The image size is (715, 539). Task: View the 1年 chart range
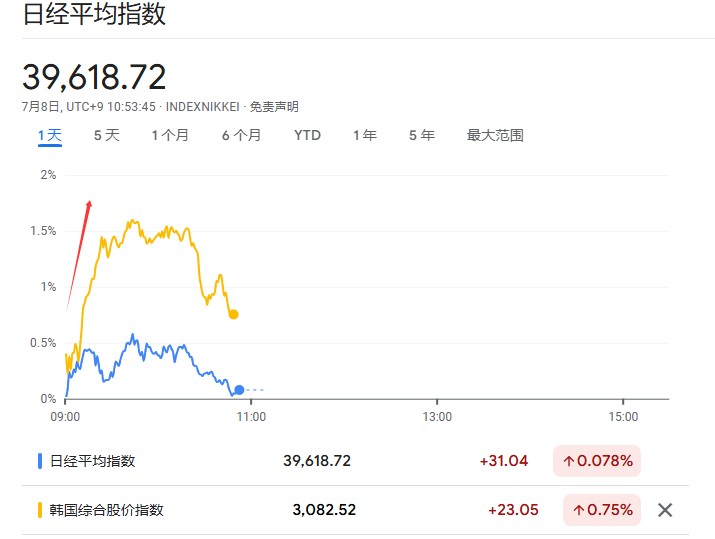[x=364, y=135]
